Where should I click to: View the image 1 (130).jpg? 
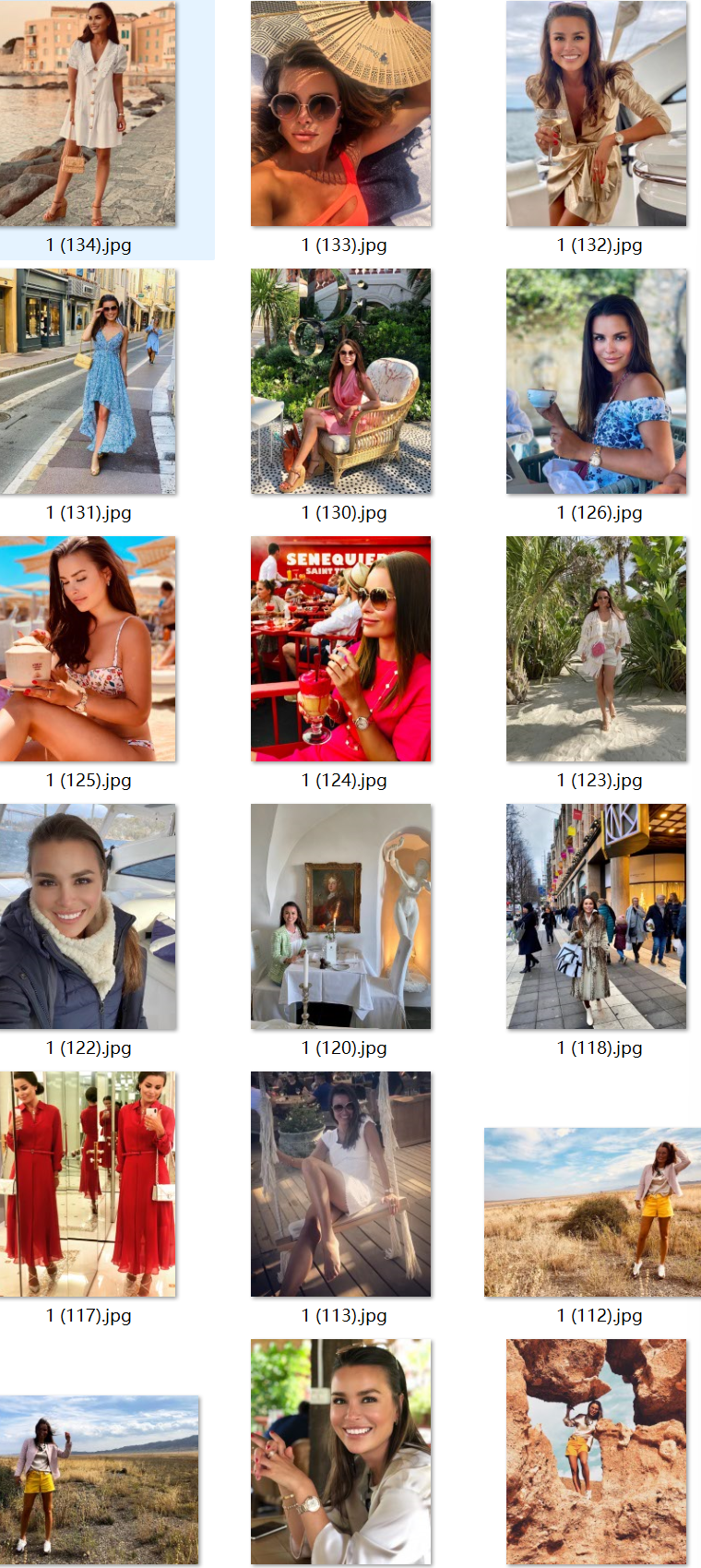point(340,381)
